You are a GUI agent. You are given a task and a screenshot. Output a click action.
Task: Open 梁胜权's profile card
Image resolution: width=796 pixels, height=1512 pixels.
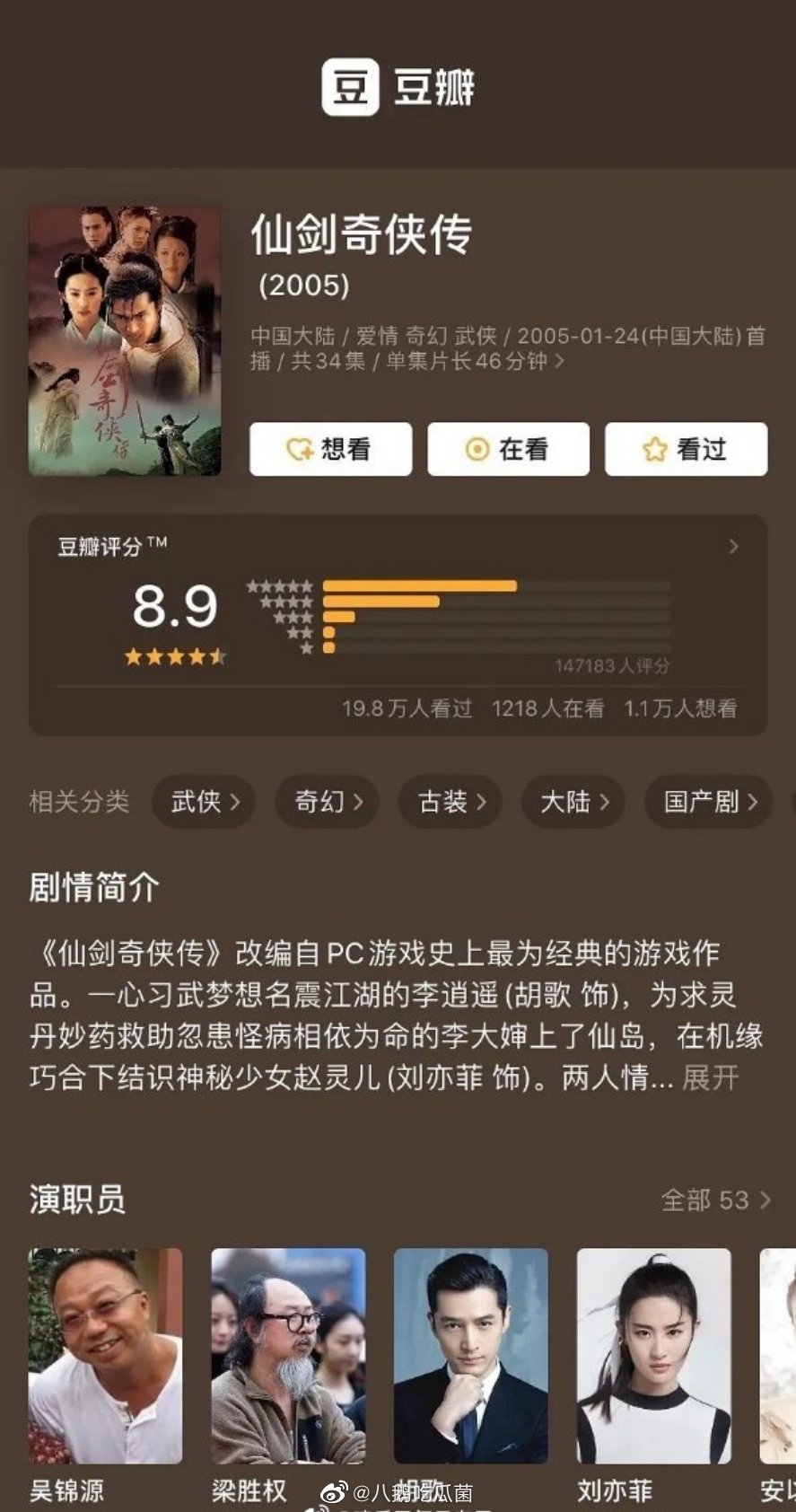pyautogui.click(x=288, y=1356)
